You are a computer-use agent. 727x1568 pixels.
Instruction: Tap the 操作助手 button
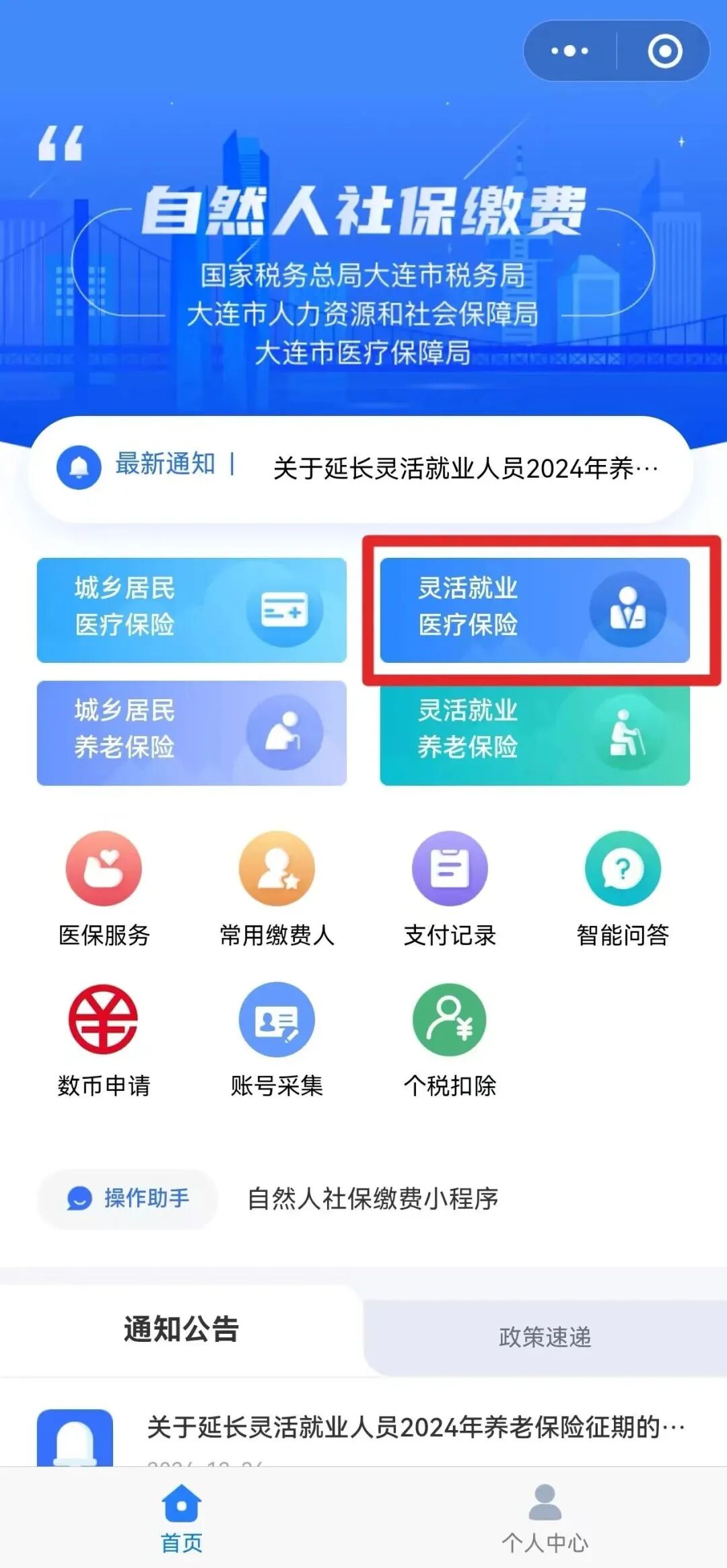point(128,1199)
